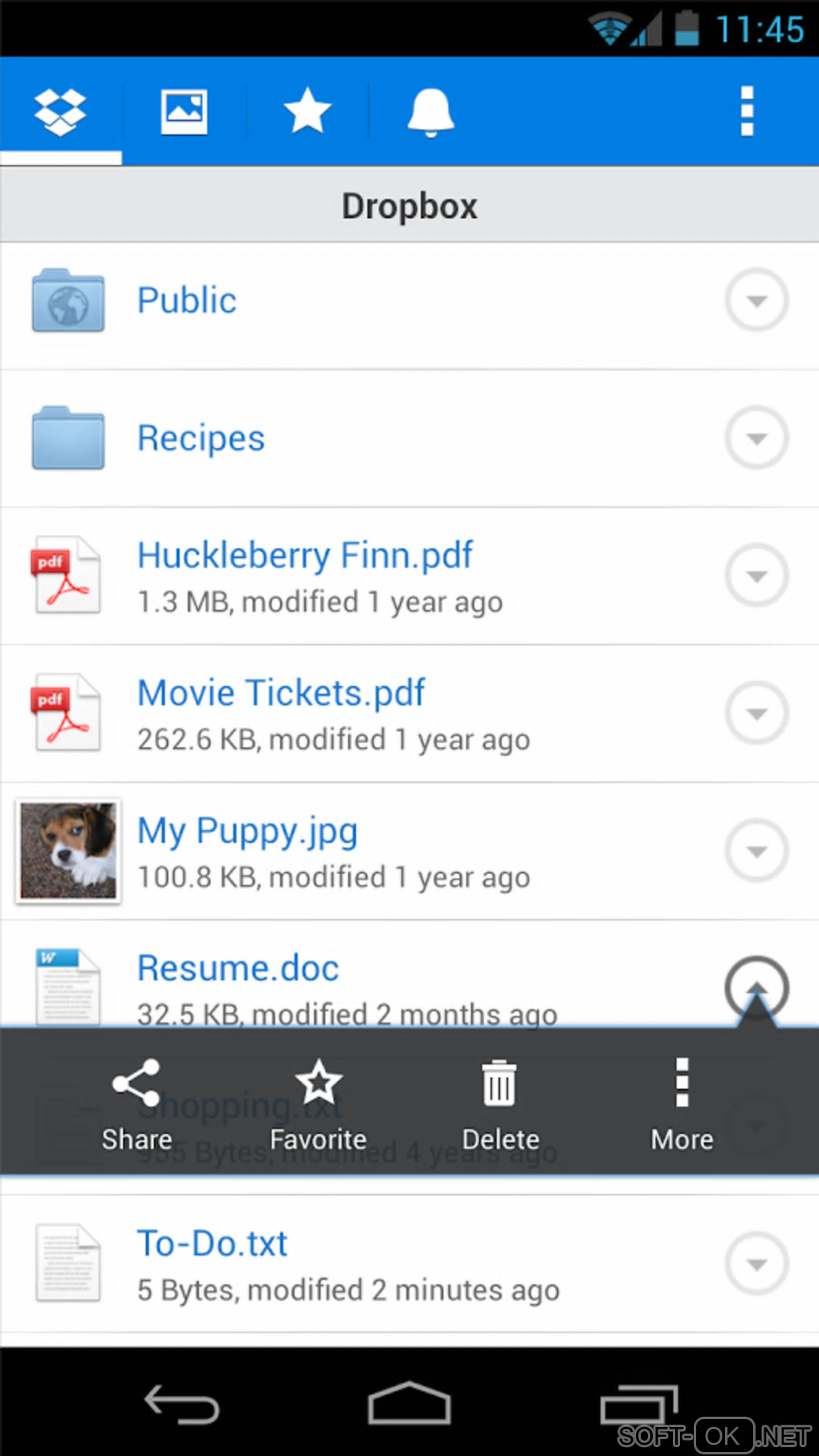Collapse the Resume.doc options panel
This screenshot has height=1456, width=819.
pyautogui.click(x=756, y=986)
